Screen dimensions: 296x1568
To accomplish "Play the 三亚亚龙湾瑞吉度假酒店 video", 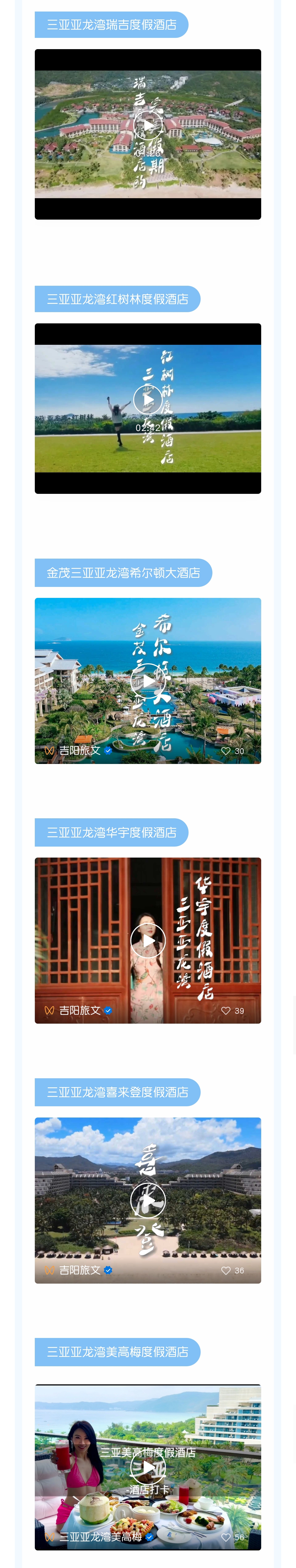I will click(x=148, y=125).
